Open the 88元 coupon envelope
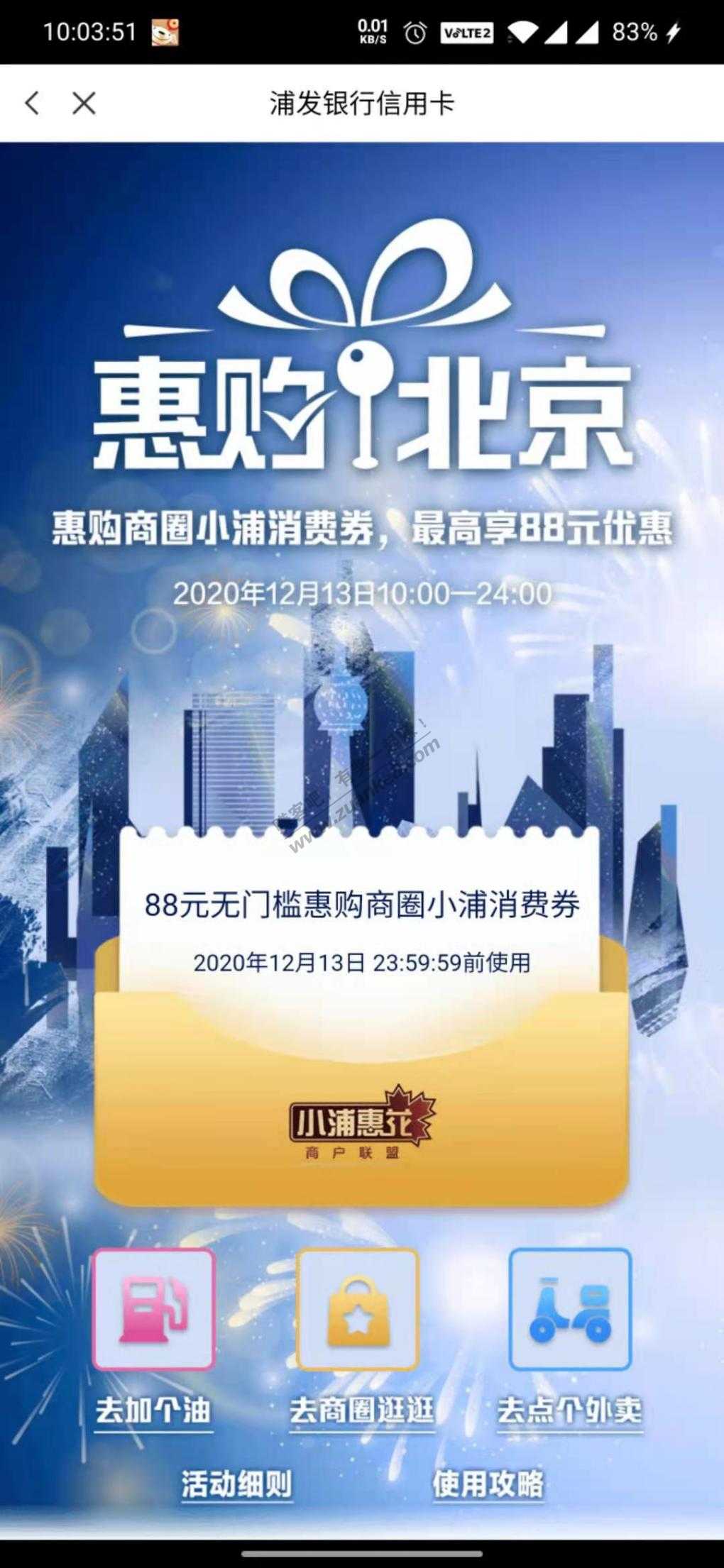Viewport: 724px width, 1568px height. (x=361, y=1016)
